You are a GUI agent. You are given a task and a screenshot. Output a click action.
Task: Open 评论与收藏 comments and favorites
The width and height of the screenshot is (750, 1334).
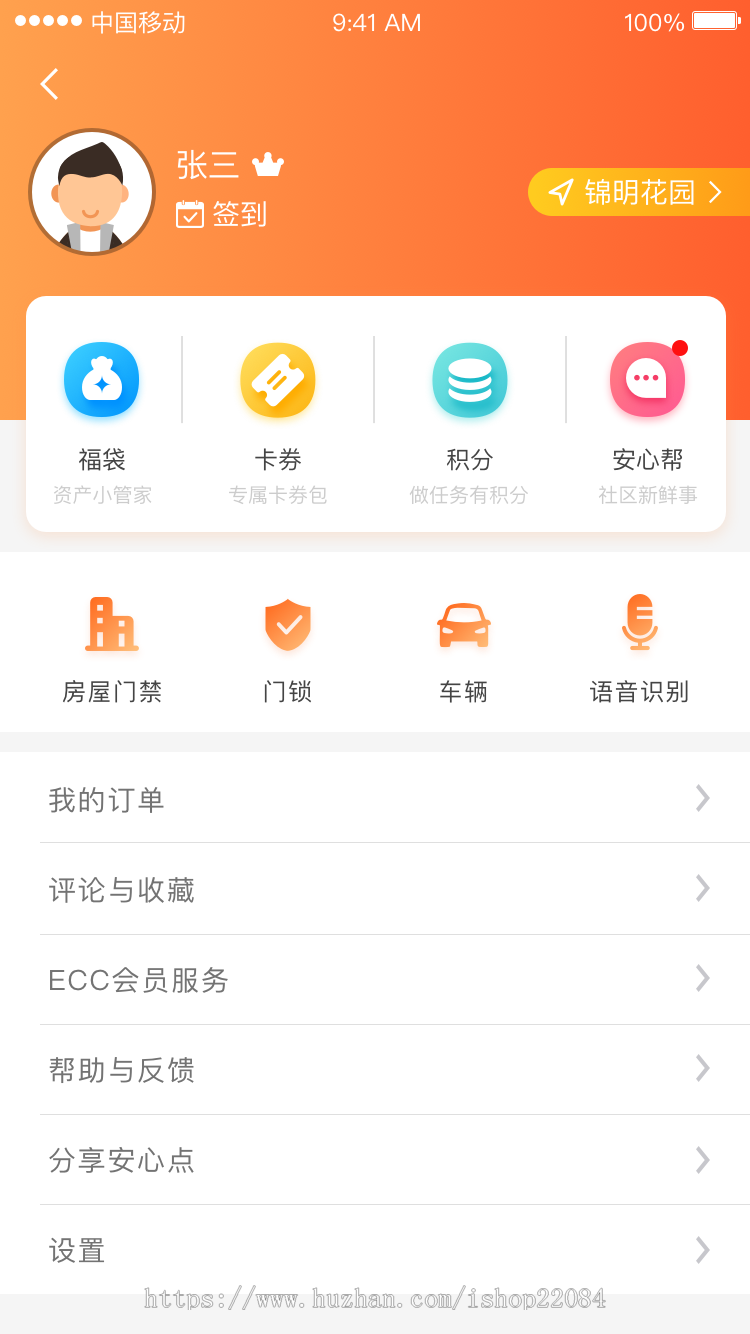click(x=375, y=889)
